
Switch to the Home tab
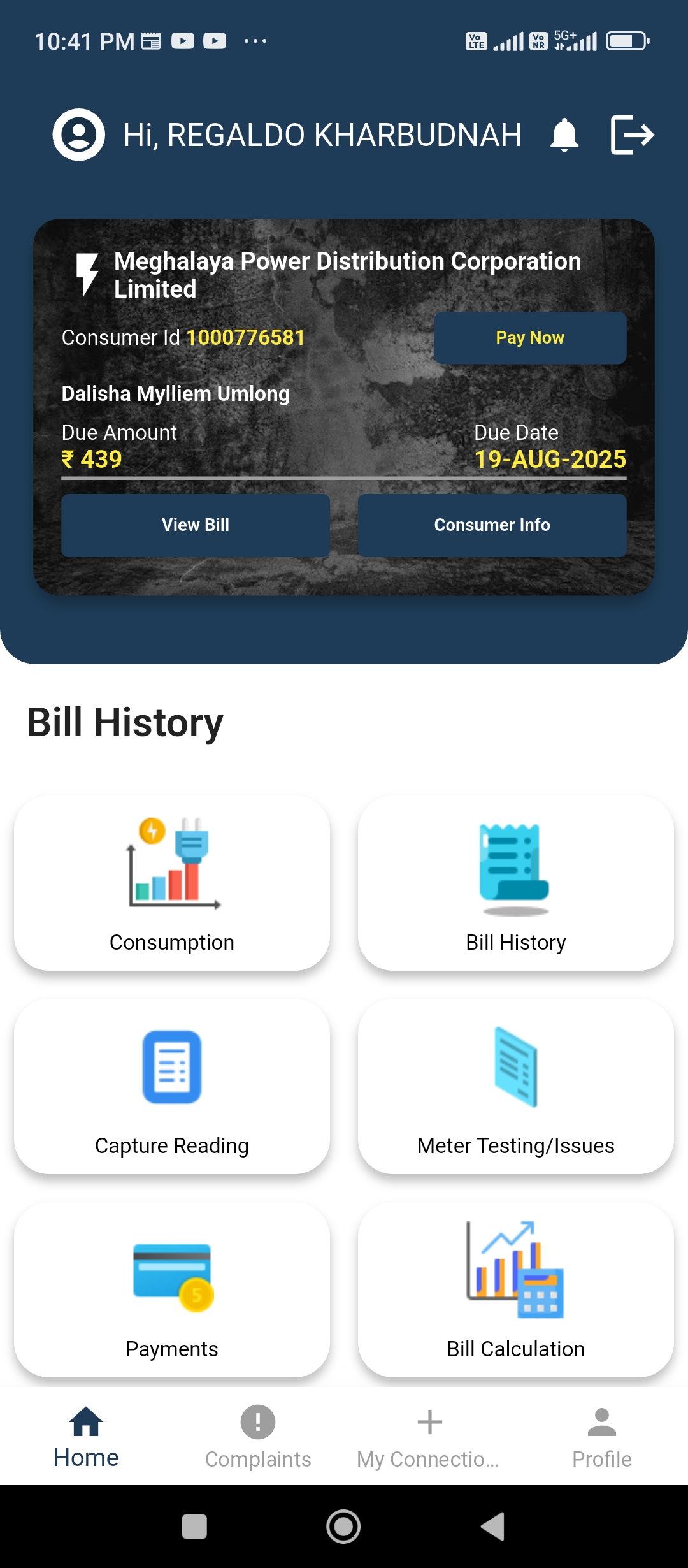click(86, 1437)
